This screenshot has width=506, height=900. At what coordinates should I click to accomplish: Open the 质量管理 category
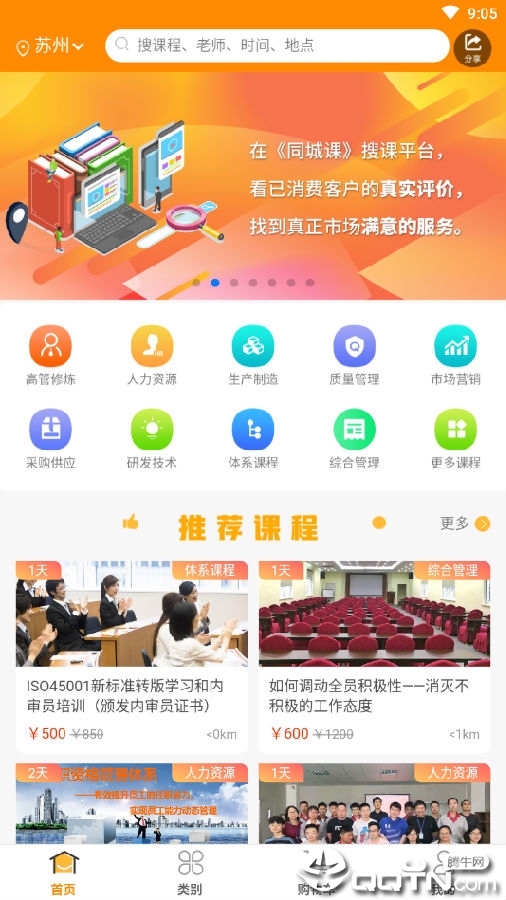point(354,355)
